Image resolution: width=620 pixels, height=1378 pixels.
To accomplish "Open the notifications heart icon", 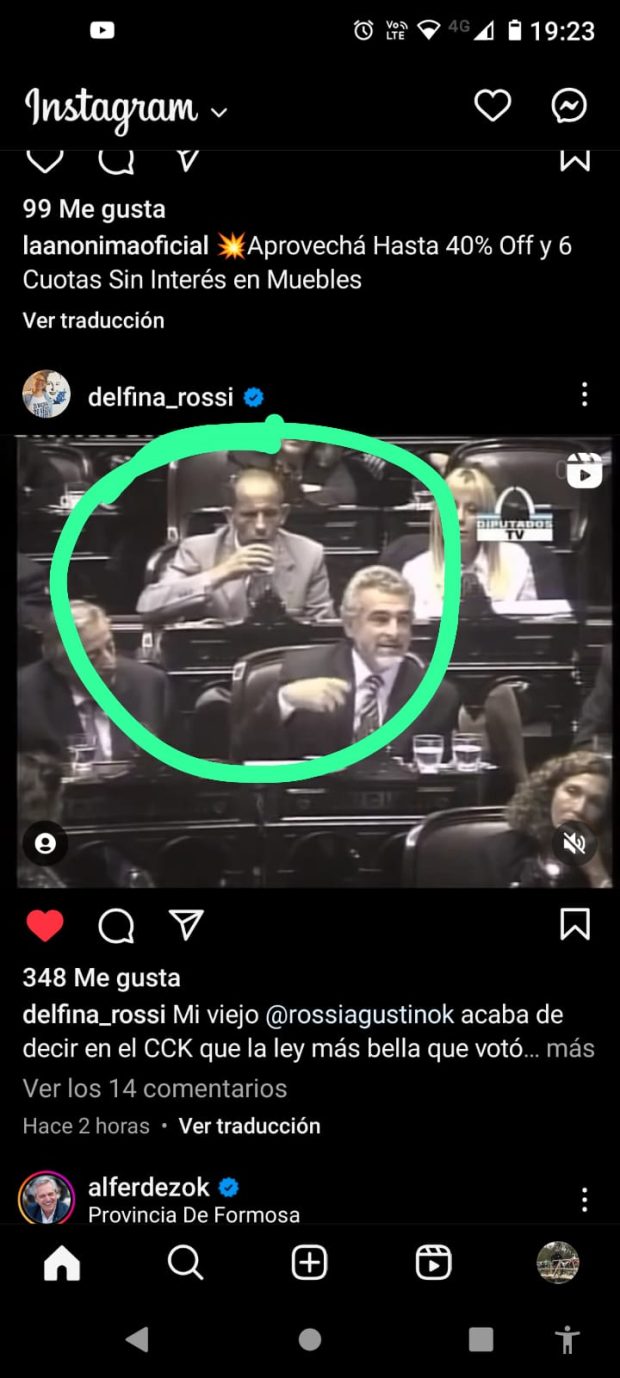I will [x=492, y=105].
